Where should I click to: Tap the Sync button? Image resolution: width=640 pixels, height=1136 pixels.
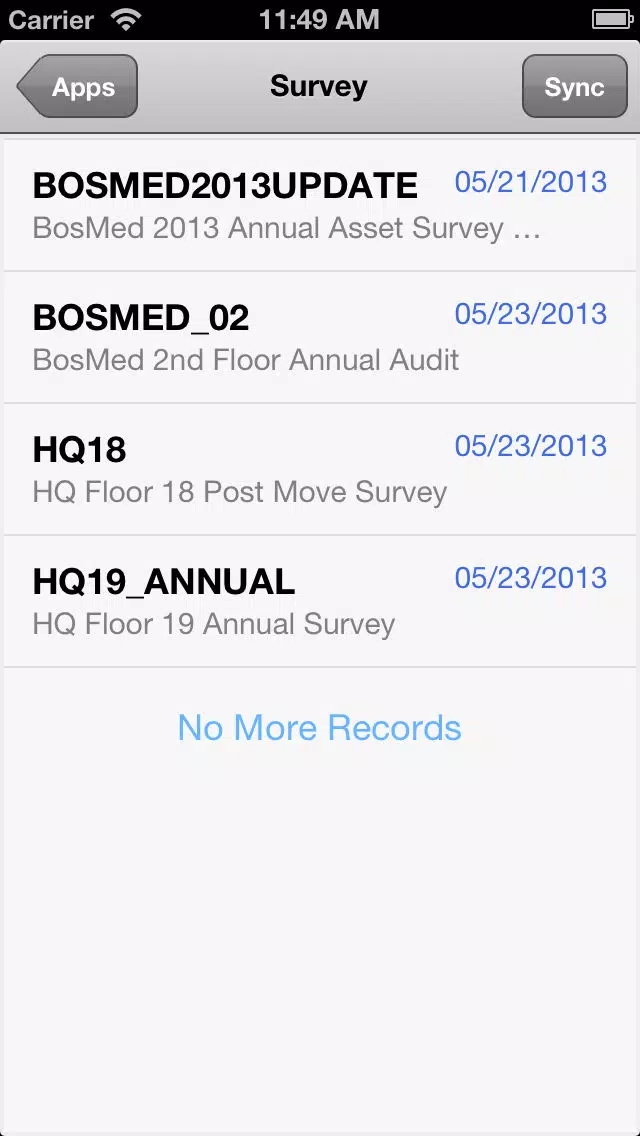tap(574, 86)
